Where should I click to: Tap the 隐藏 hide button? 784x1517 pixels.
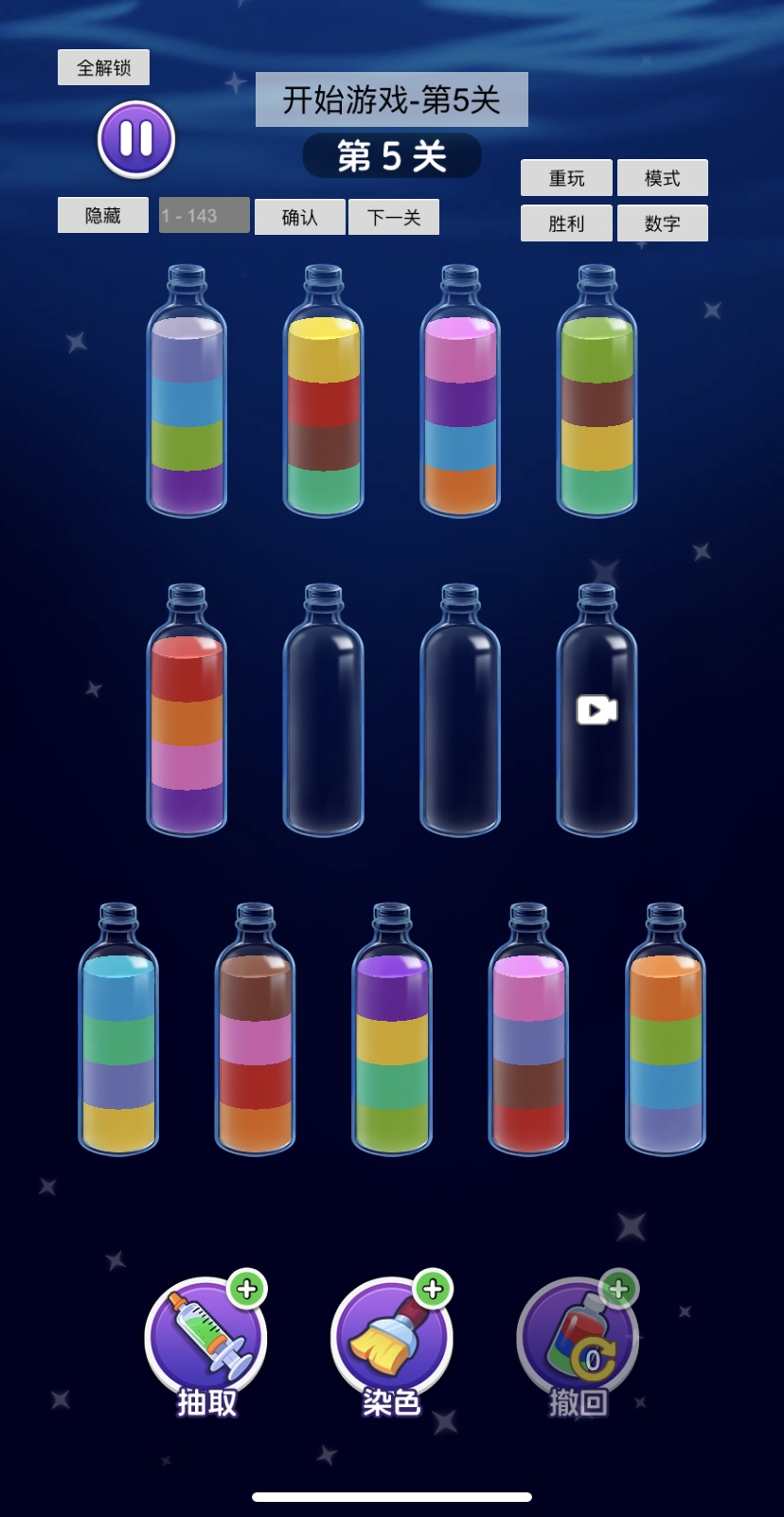coord(103,216)
